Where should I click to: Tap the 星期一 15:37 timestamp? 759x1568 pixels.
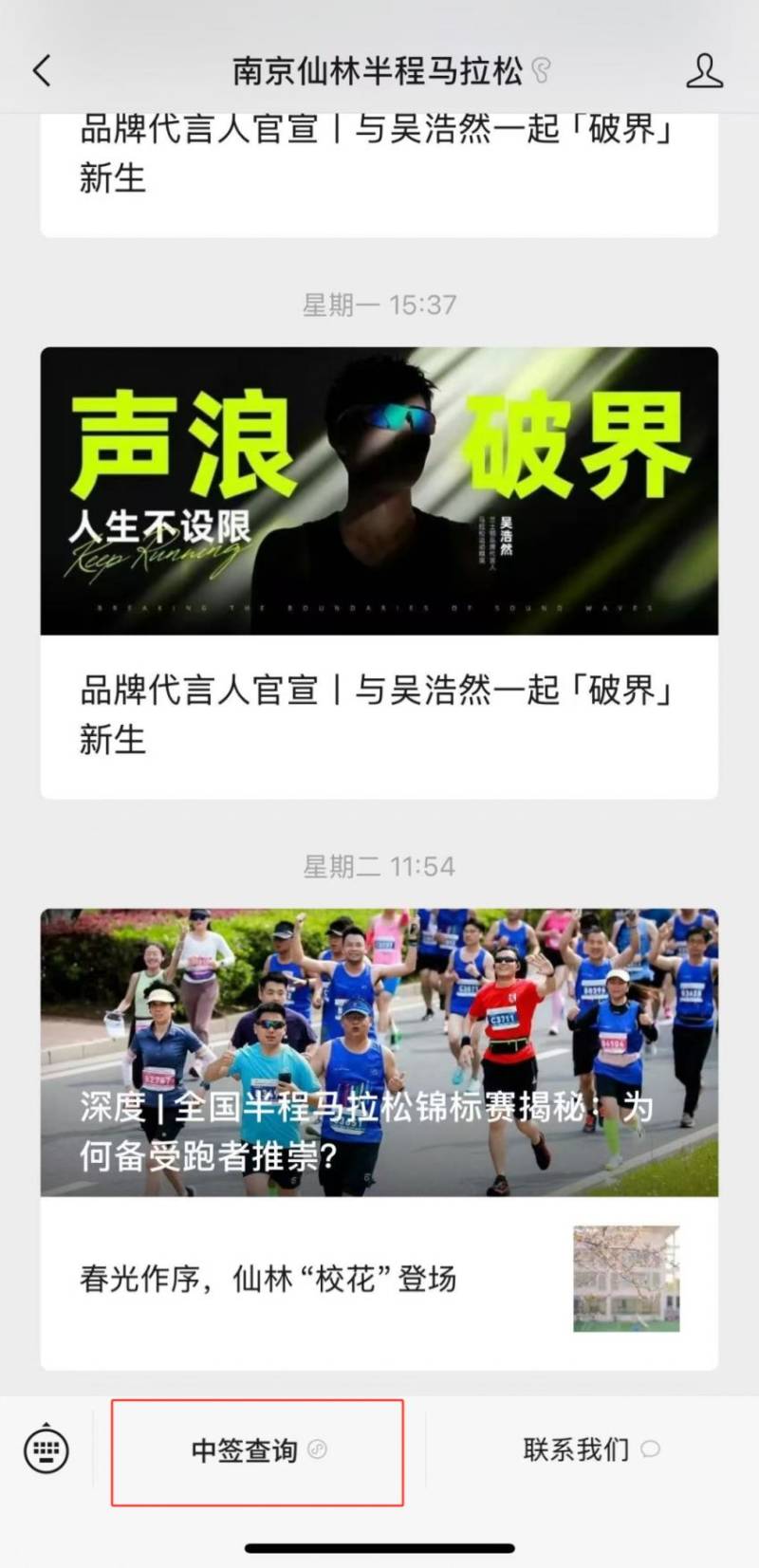point(377,304)
